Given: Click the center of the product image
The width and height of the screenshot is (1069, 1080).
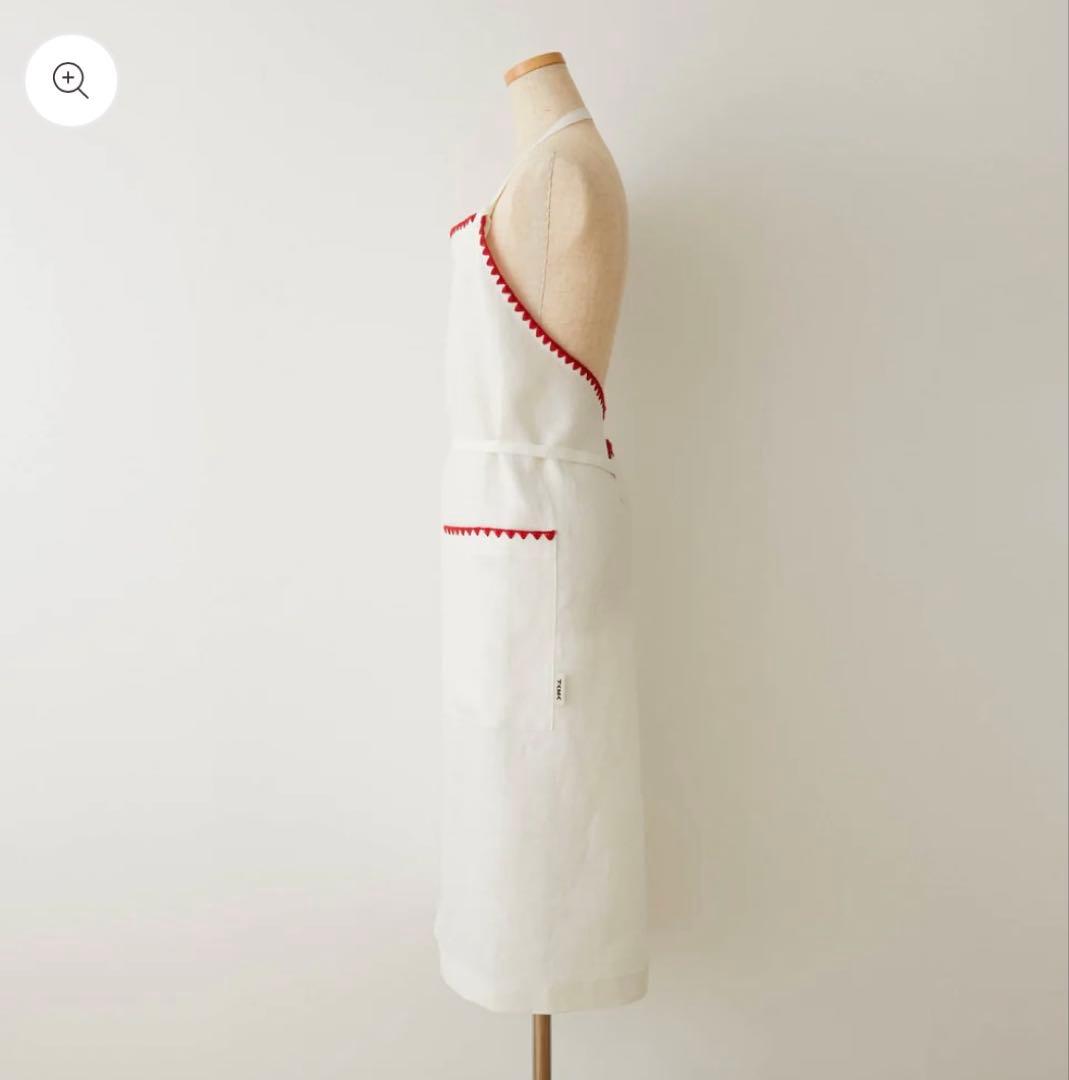Looking at the screenshot, I should click(x=535, y=540).
